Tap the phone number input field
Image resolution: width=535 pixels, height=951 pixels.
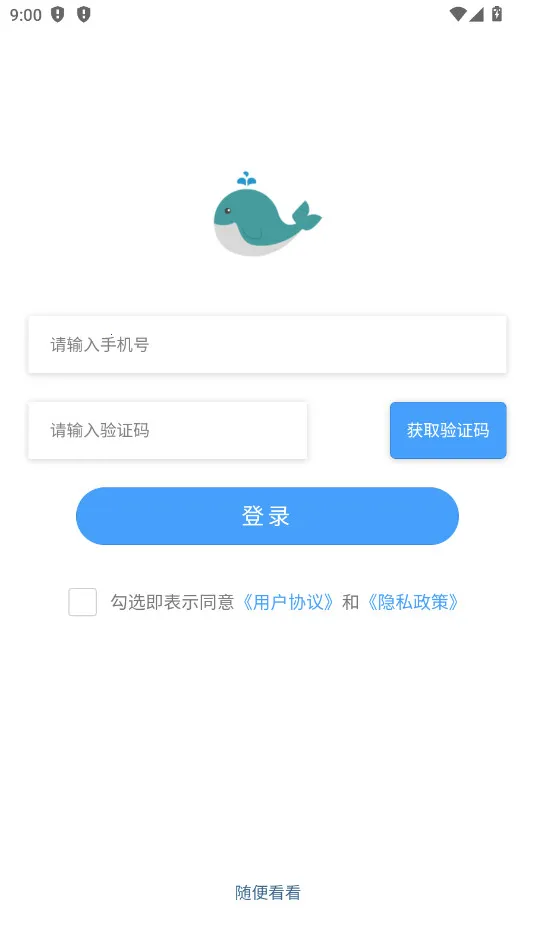[267, 344]
